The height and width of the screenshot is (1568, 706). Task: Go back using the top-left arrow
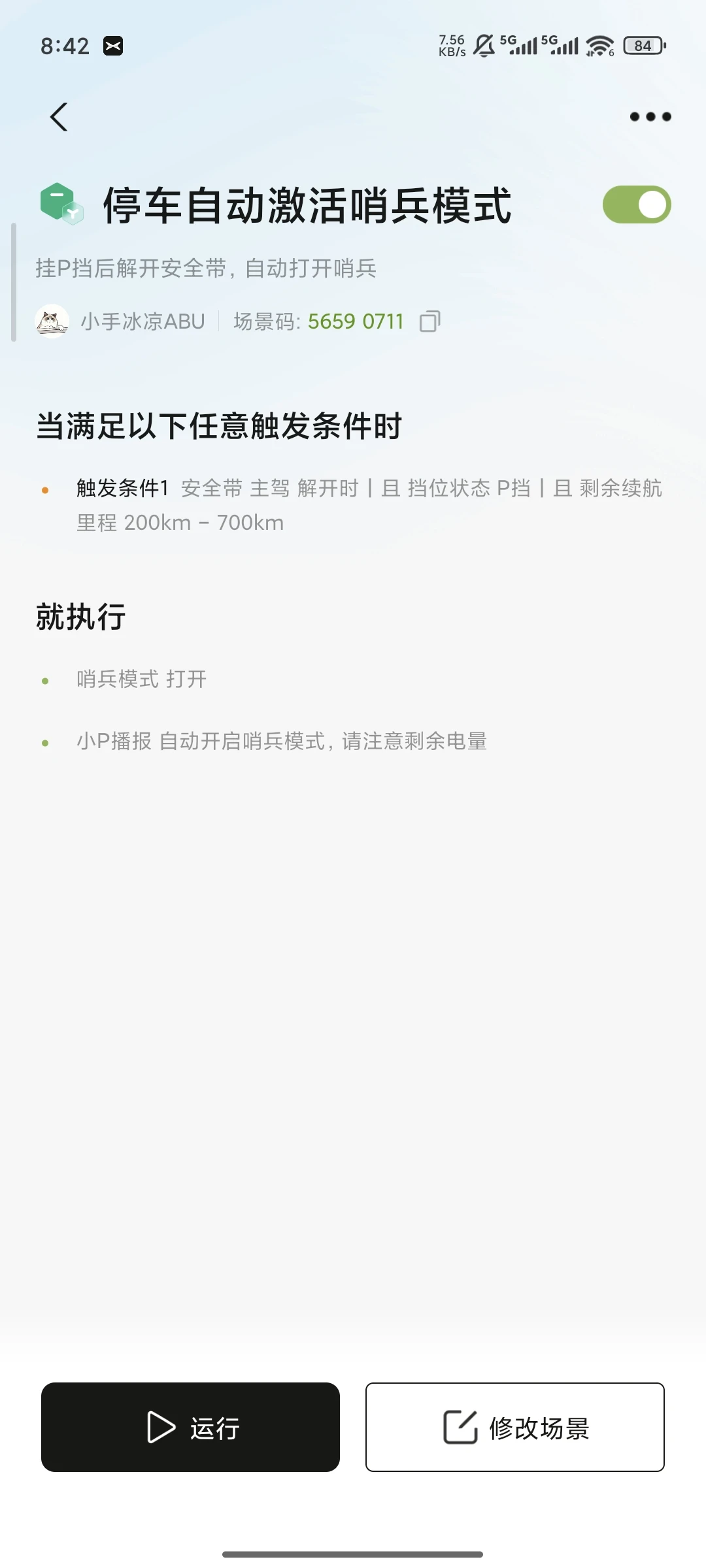coord(59,117)
